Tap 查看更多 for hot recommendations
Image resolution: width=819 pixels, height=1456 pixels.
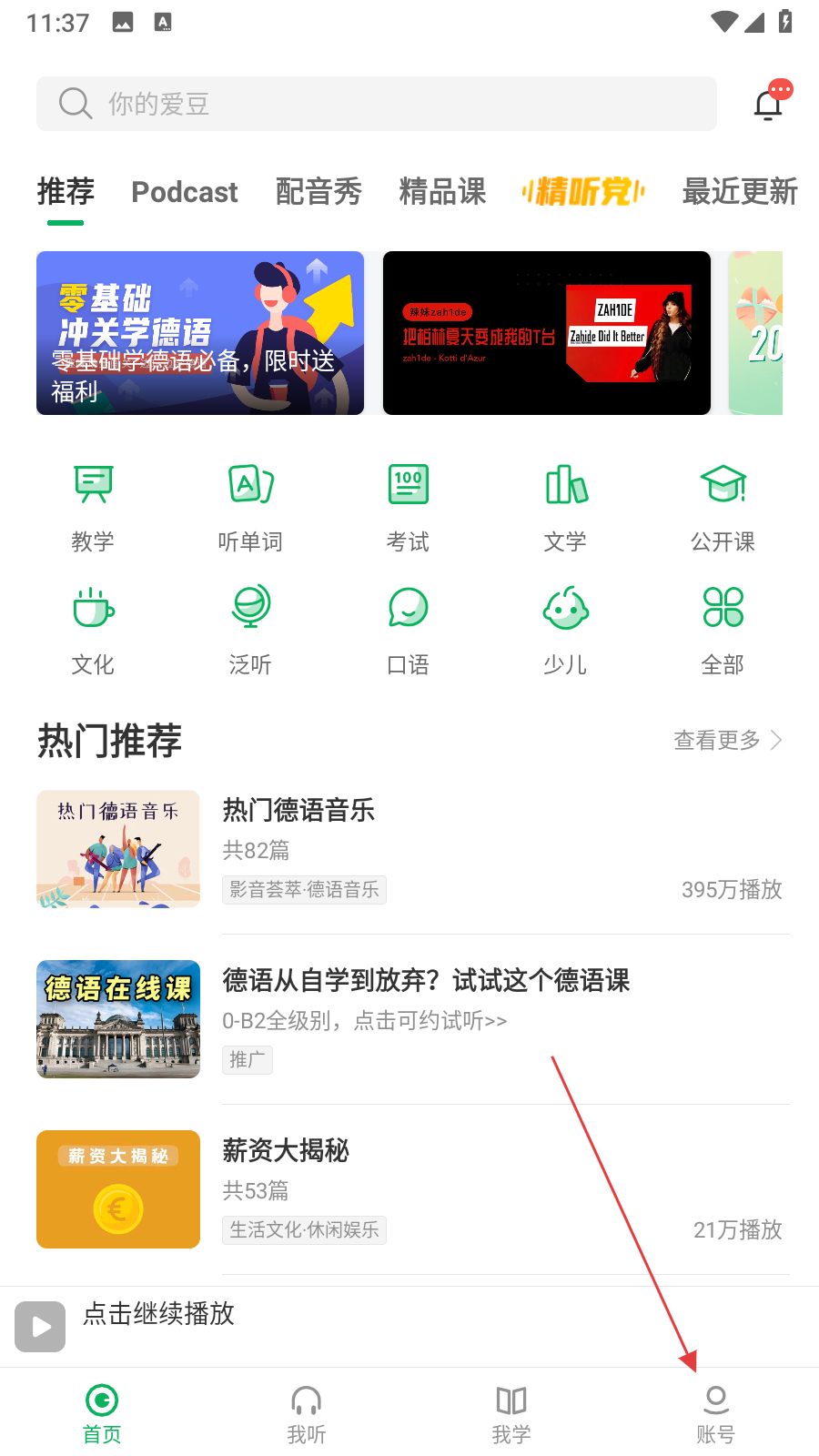[726, 740]
